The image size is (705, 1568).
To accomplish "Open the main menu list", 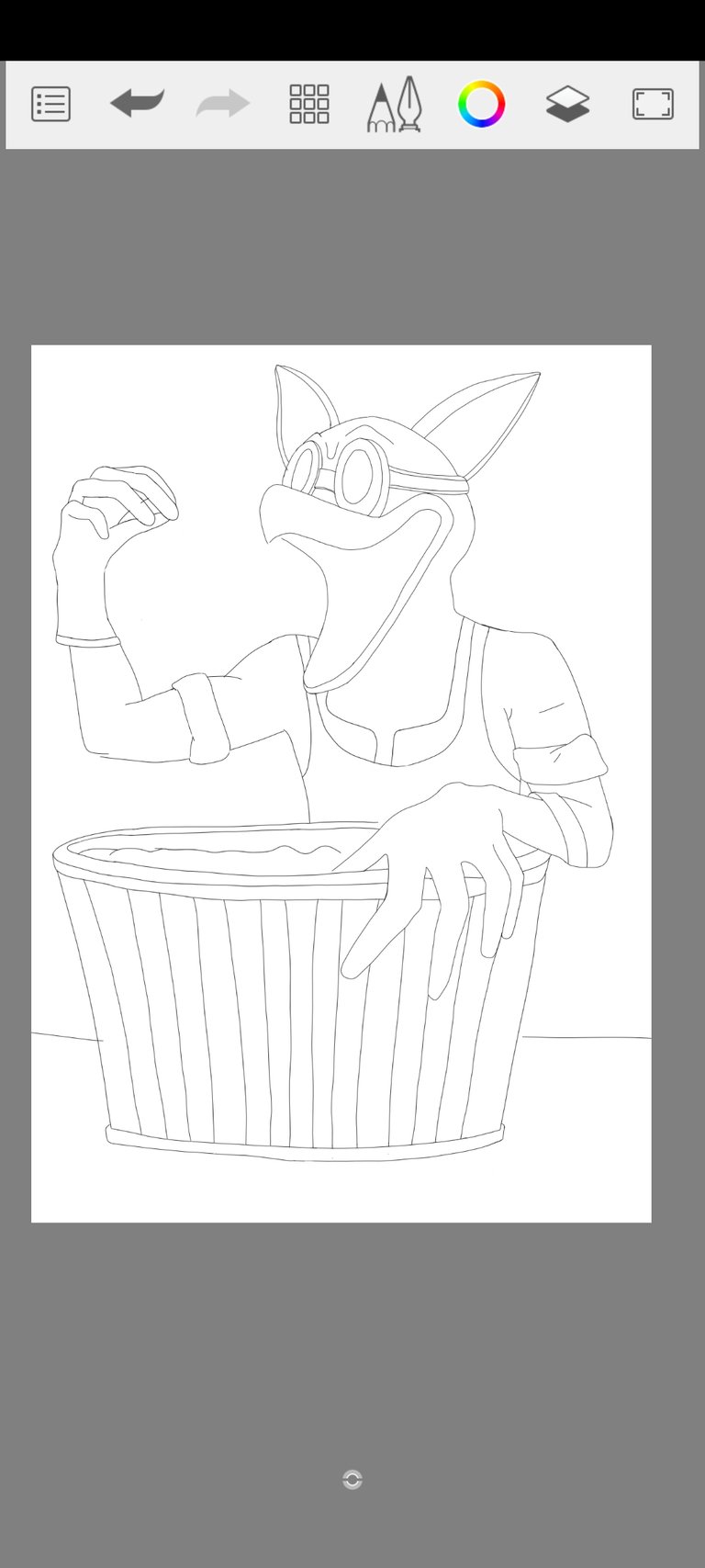I will [50, 104].
